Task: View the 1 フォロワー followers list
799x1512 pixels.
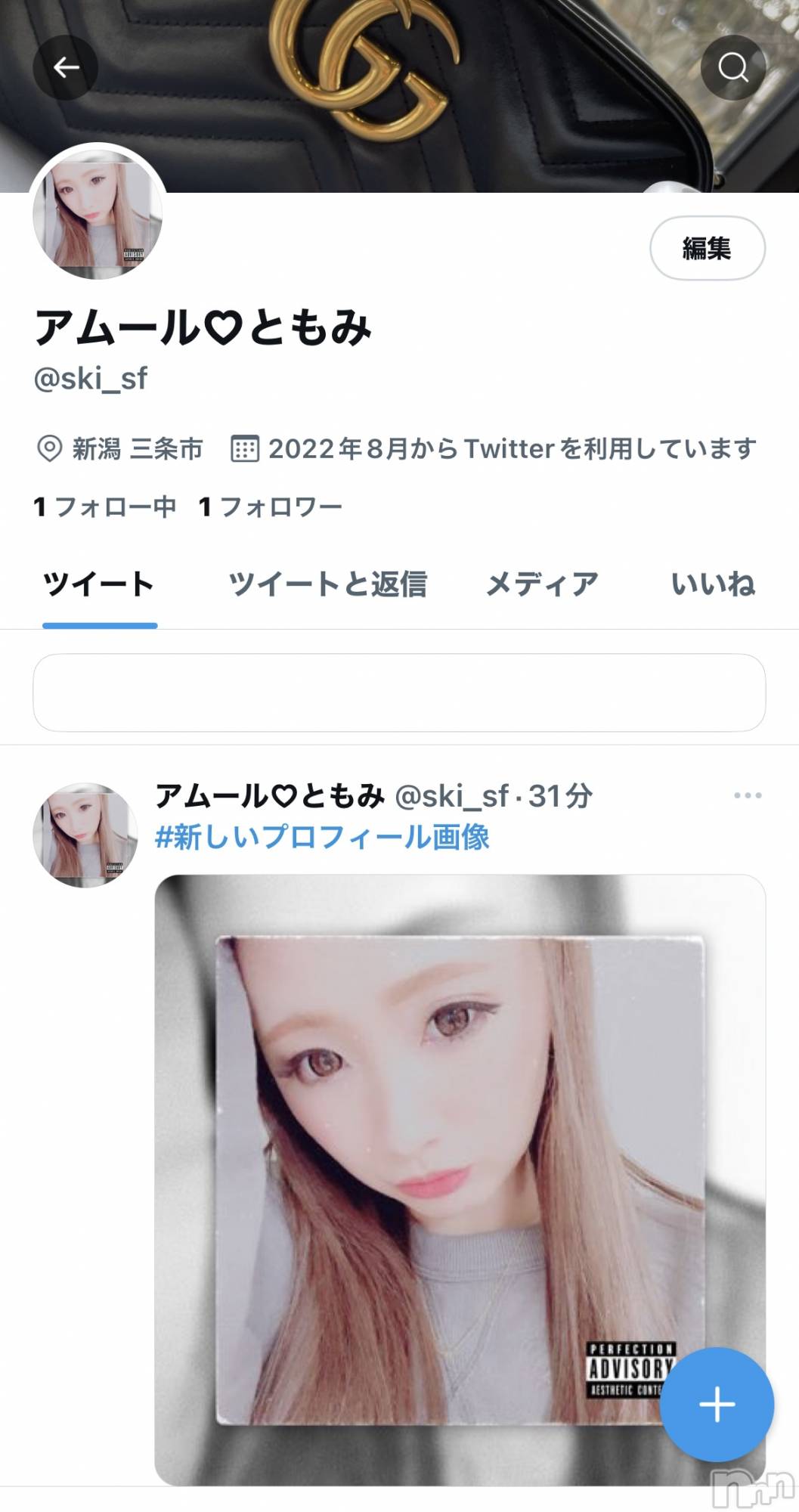Action: (270, 507)
